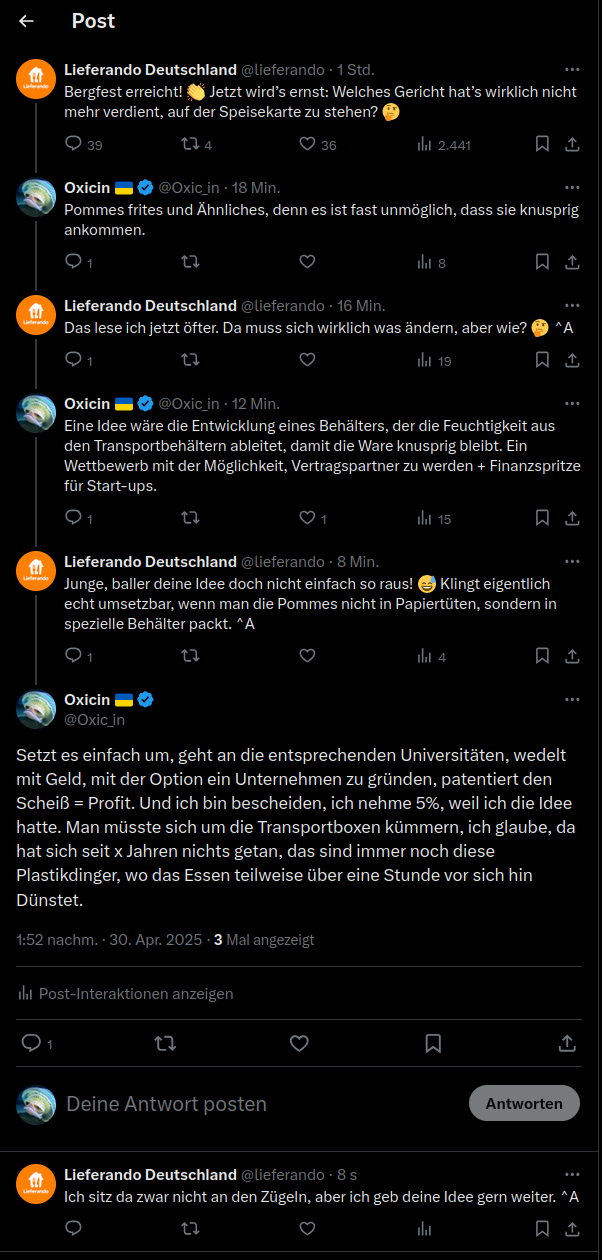This screenshot has width=602, height=1260.
Task: Bookmark the 'Eine Idee wäre' post
Action: coord(541,518)
